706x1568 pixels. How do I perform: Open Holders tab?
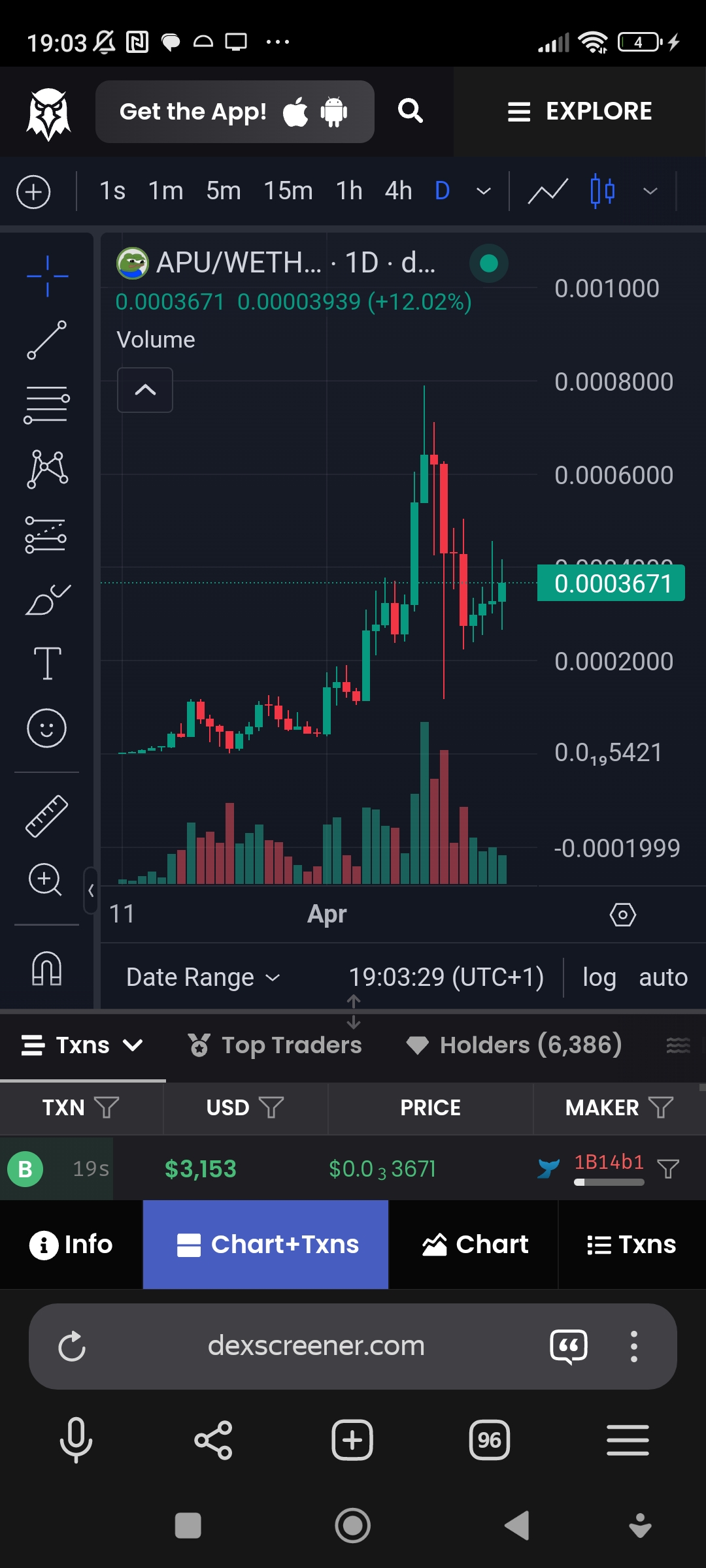pyautogui.click(x=514, y=1045)
